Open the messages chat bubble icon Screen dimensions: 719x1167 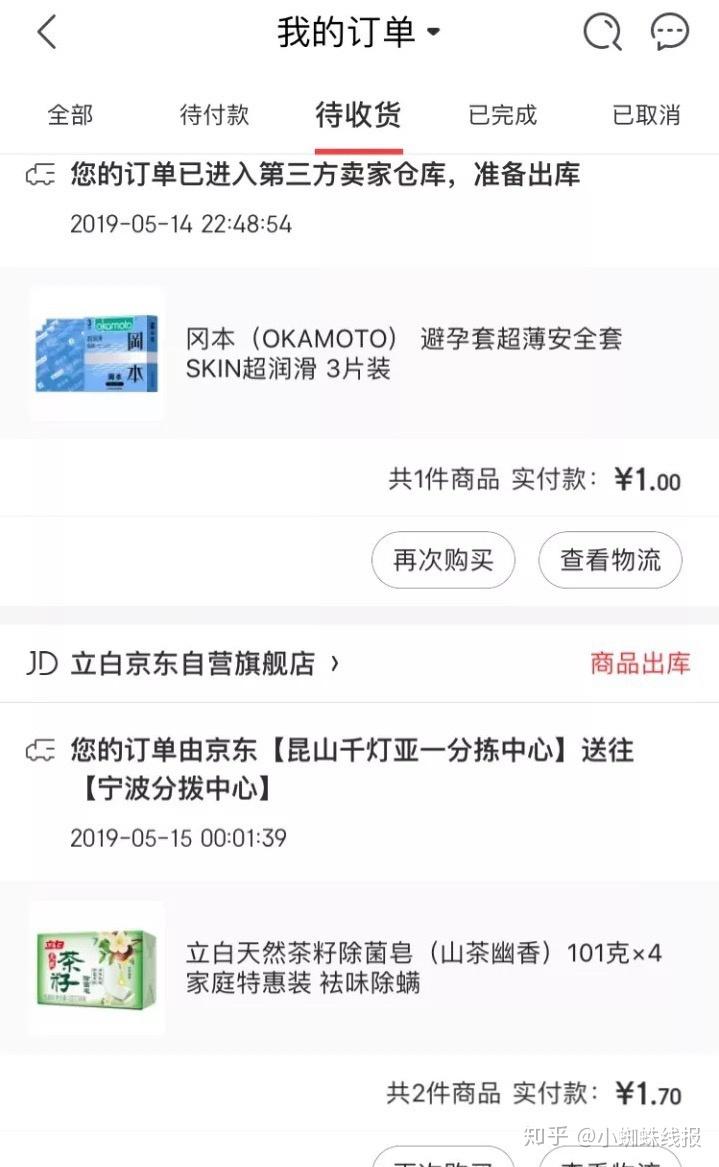[669, 33]
